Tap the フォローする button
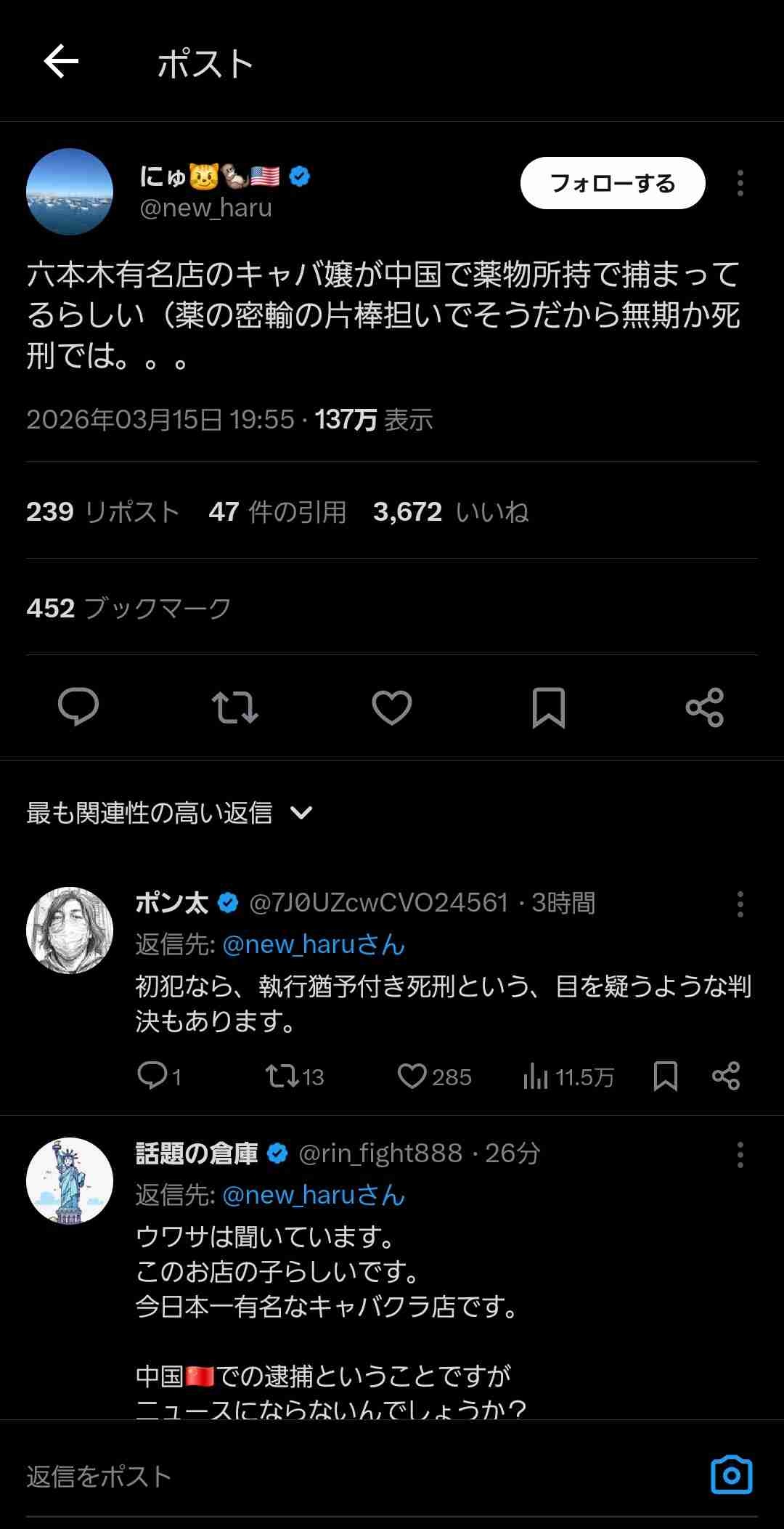Image resolution: width=784 pixels, height=1529 pixels. [612, 183]
